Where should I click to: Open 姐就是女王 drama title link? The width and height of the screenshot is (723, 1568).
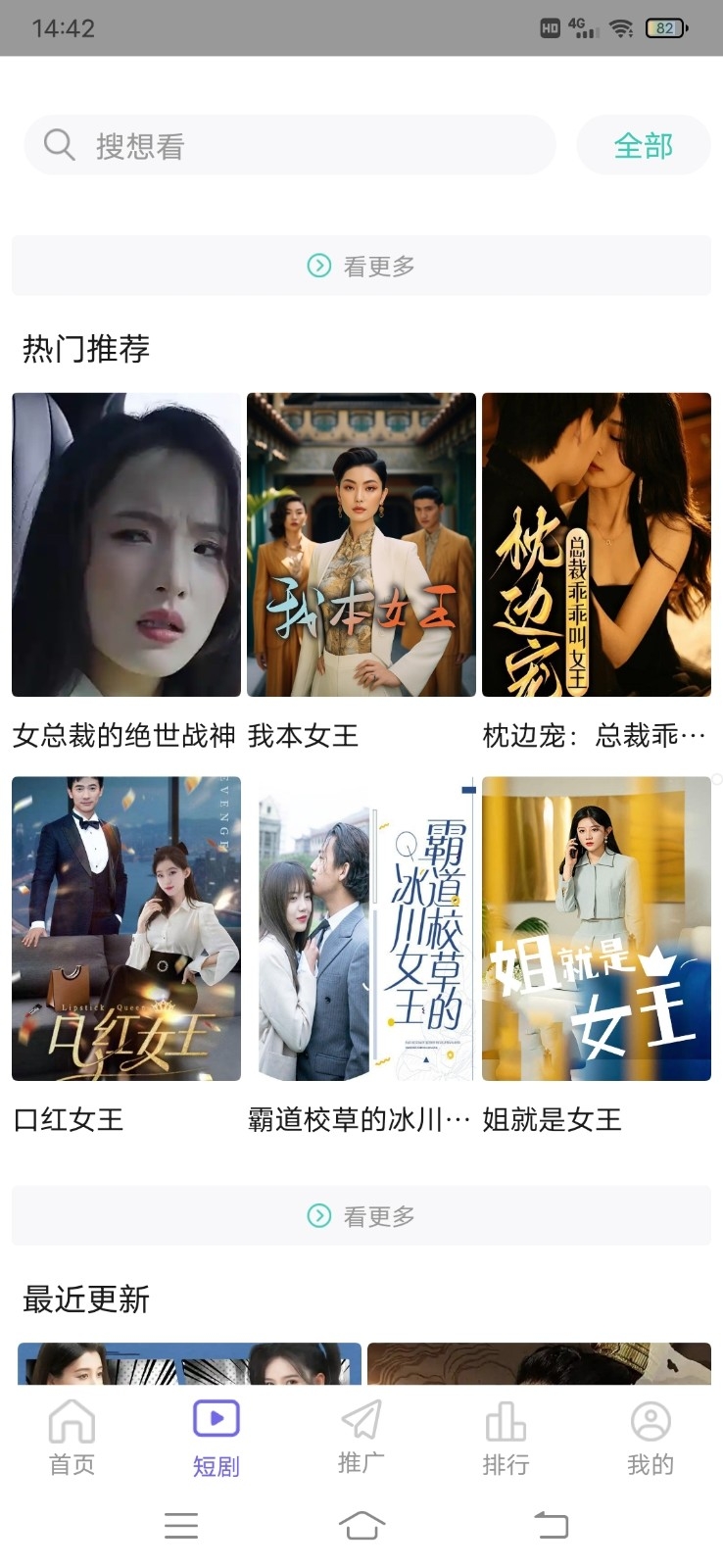(552, 1120)
